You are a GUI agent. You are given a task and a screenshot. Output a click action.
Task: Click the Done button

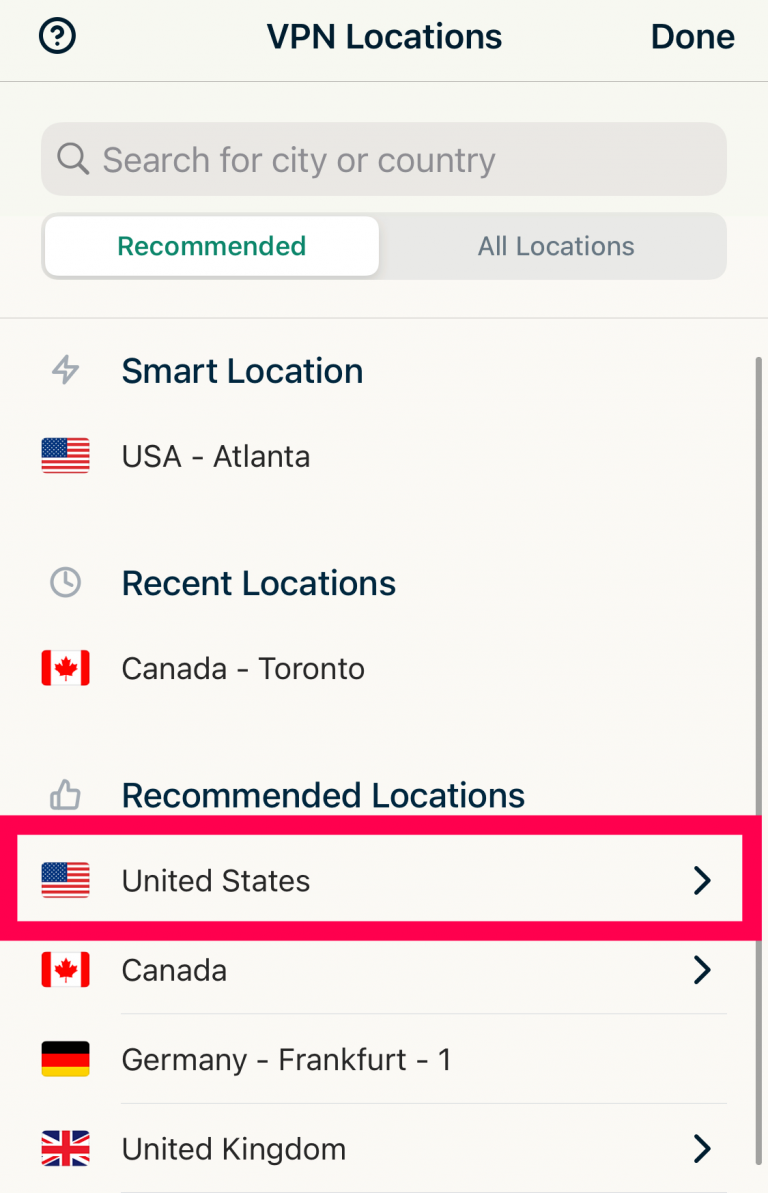[x=693, y=36]
